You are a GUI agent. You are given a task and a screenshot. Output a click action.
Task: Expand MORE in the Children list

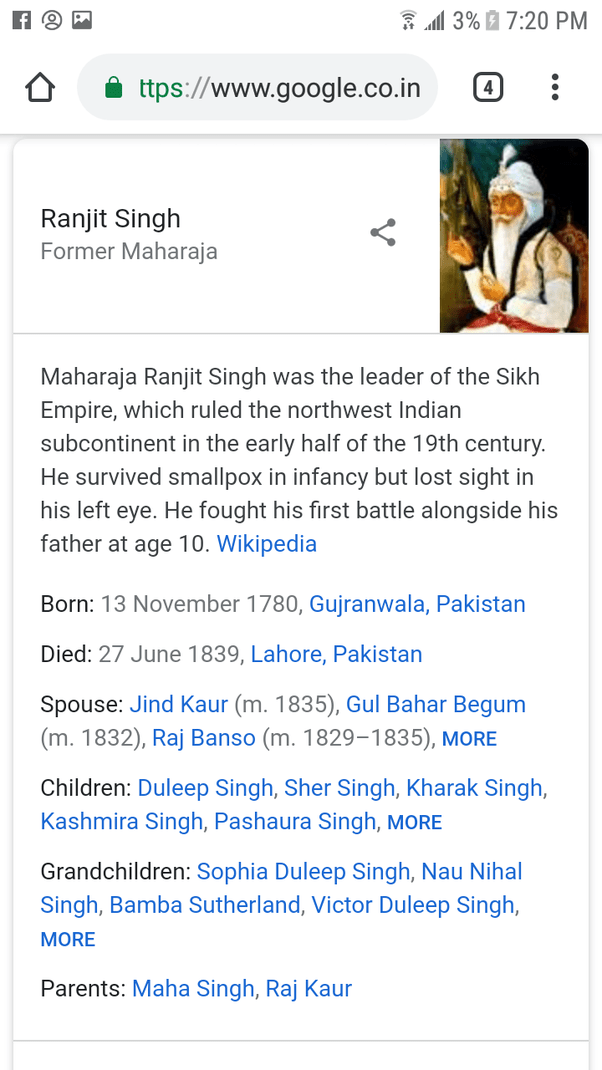415,822
